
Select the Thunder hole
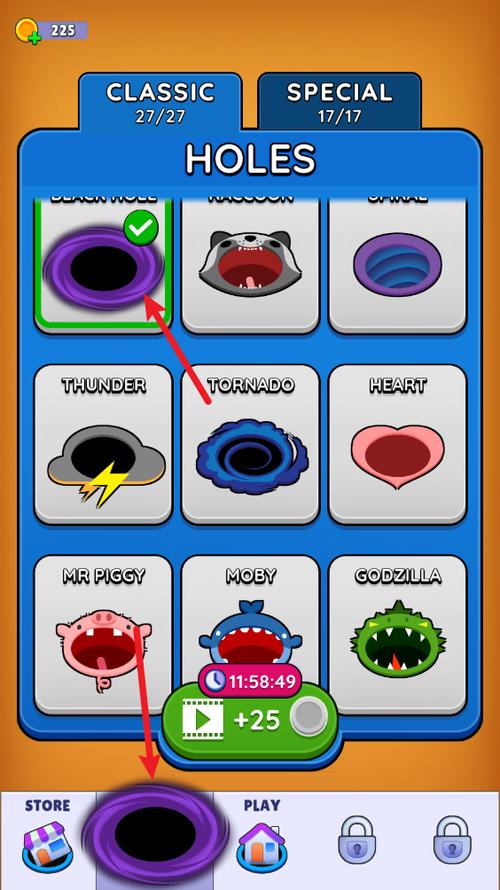click(103, 444)
